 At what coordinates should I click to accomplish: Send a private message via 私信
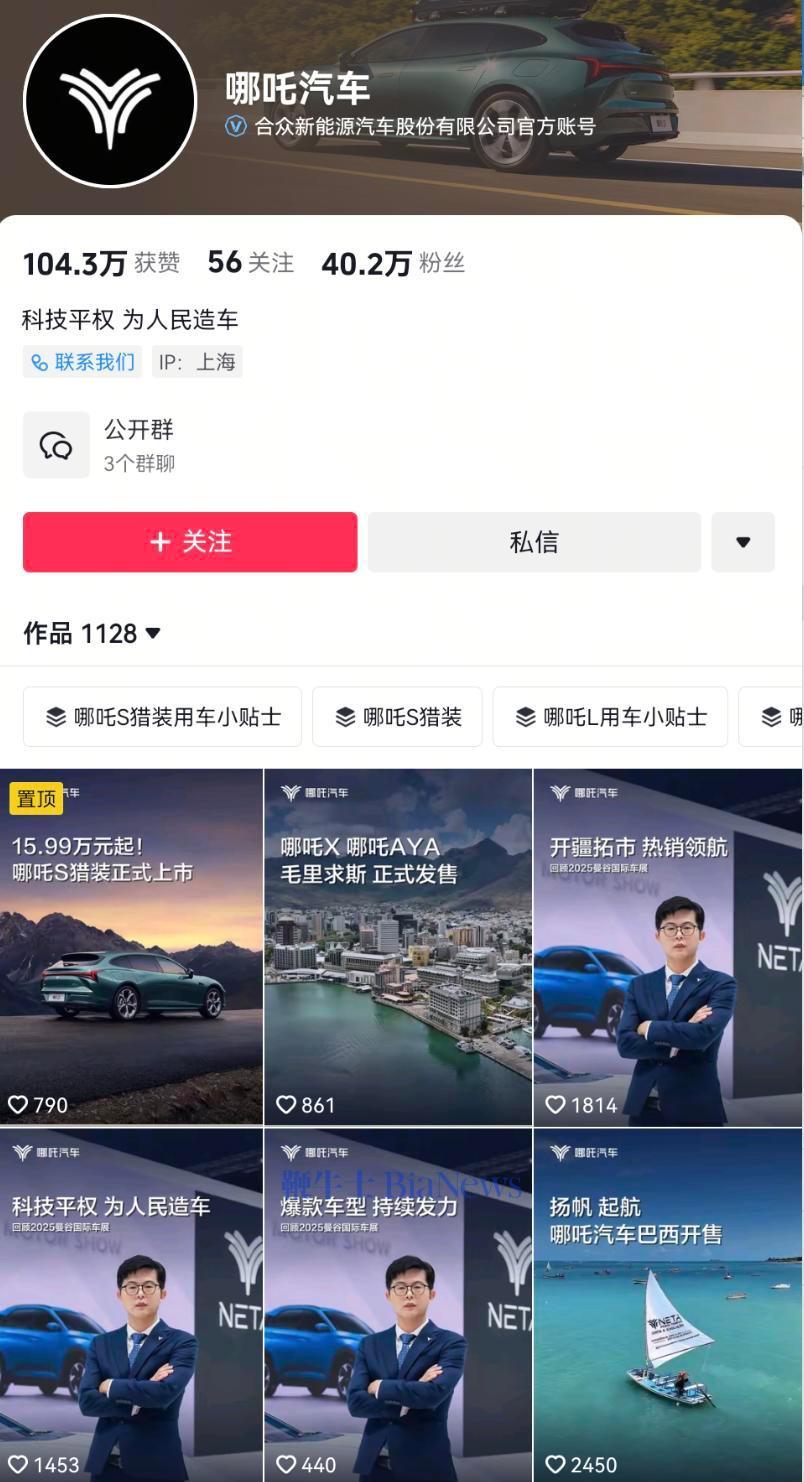click(x=534, y=542)
